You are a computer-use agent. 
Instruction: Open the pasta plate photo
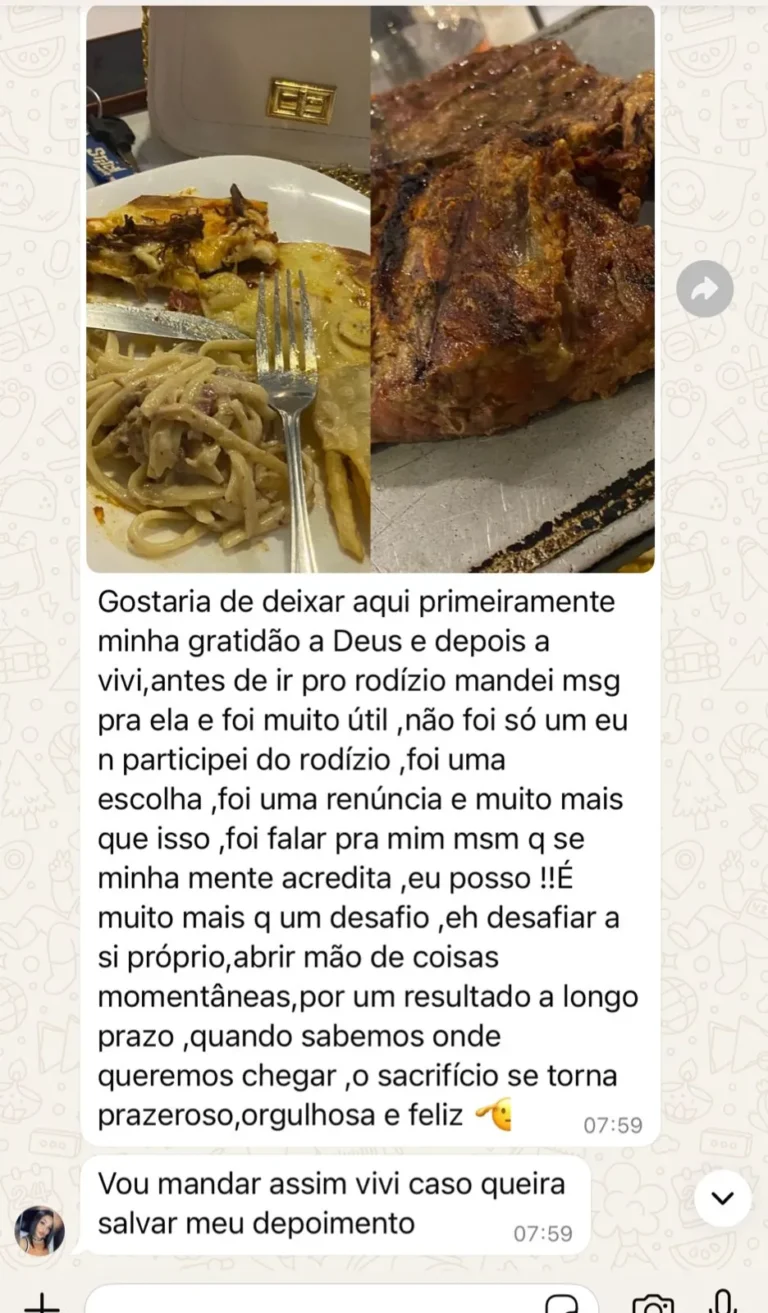click(228, 290)
